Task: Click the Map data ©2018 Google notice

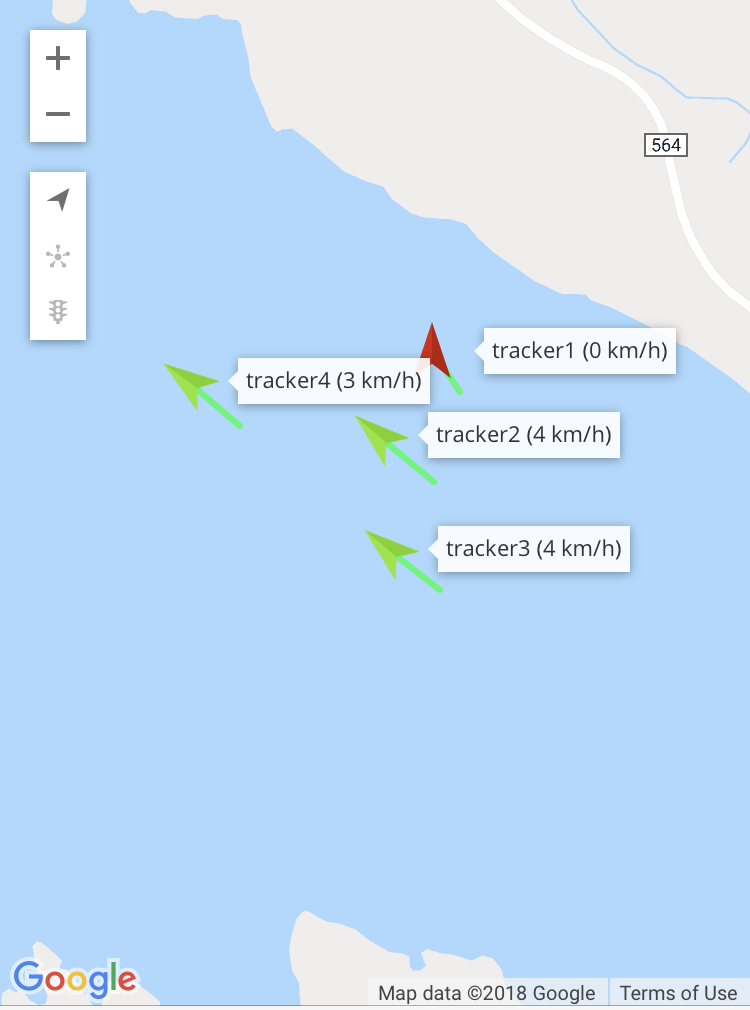Action: [x=487, y=993]
